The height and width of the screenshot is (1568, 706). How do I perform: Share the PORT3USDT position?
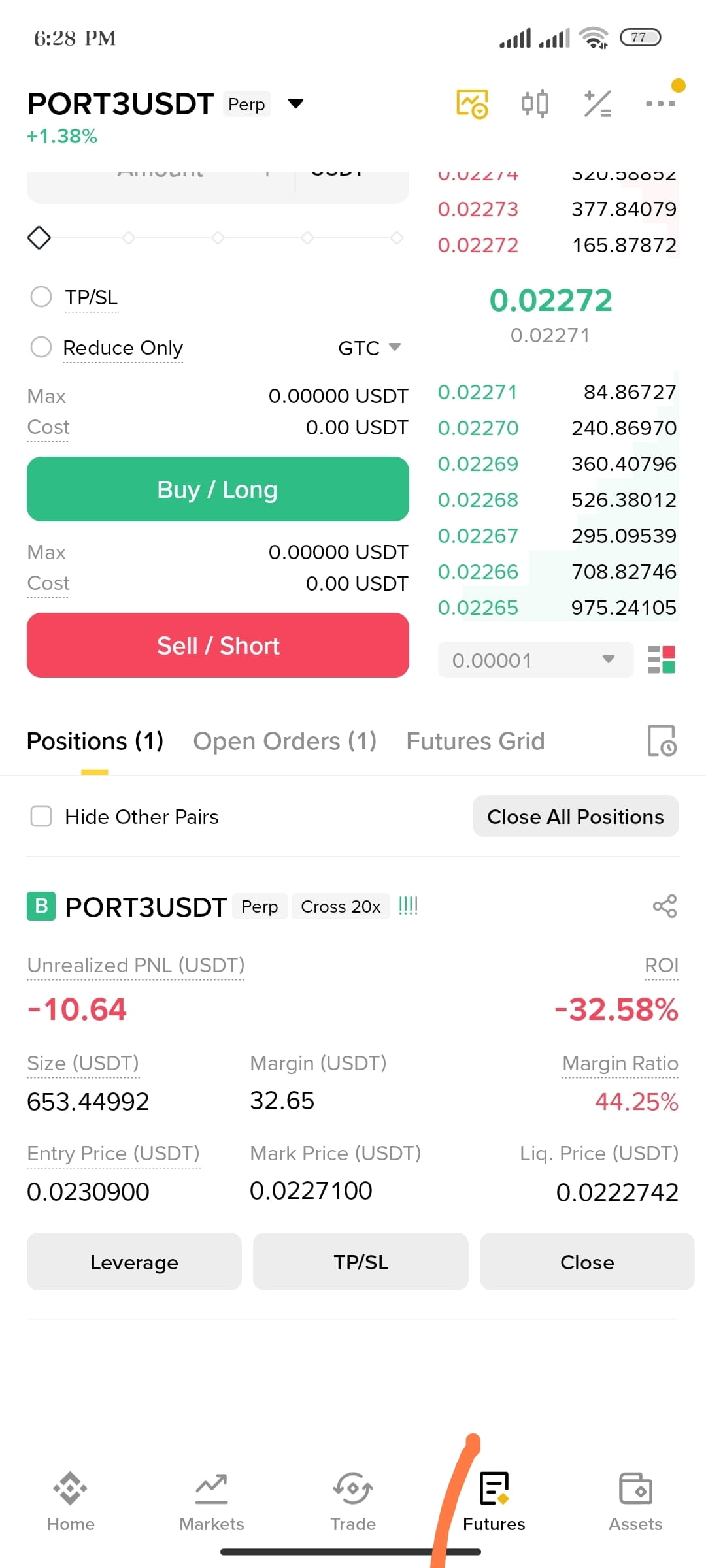pos(665,906)
